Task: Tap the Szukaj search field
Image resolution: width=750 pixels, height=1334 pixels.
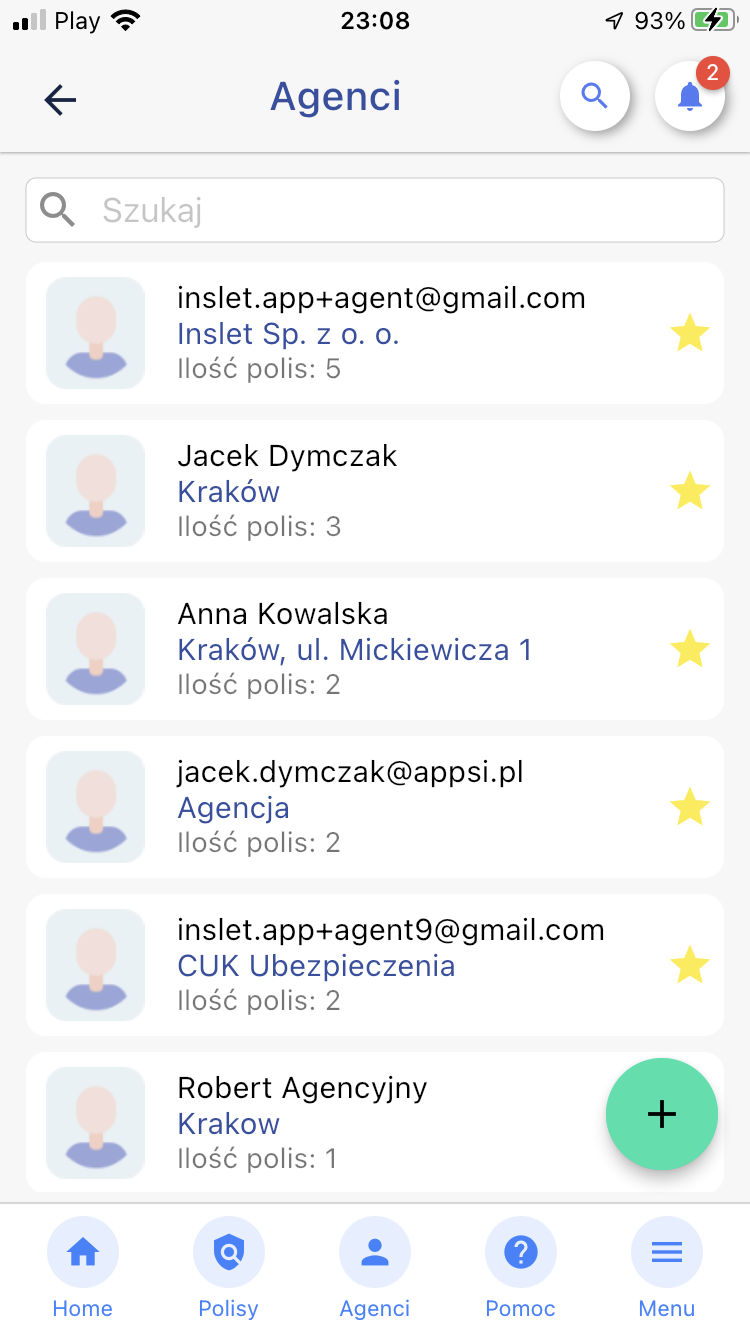Action: (375, 210)
